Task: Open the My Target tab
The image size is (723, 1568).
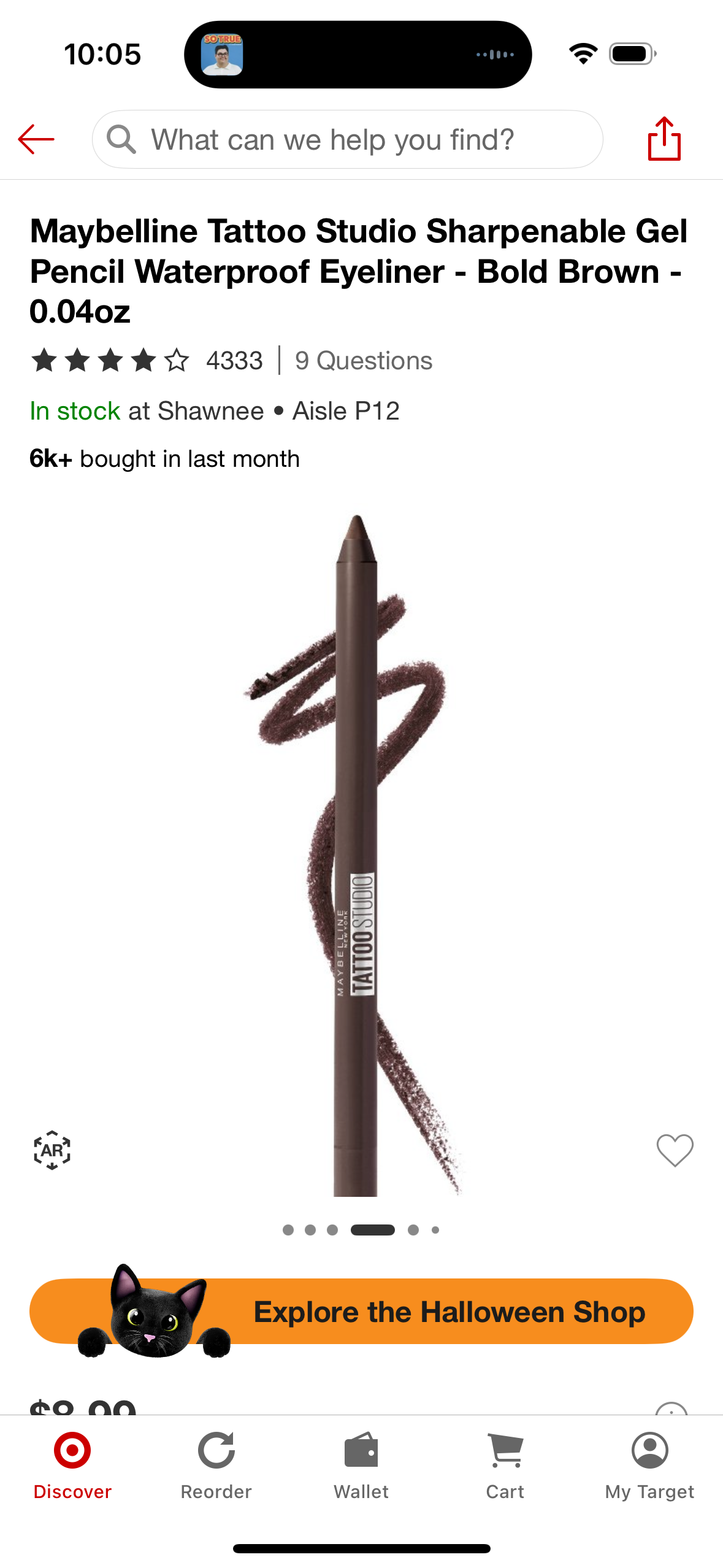Action: (x=649, y=1464)
